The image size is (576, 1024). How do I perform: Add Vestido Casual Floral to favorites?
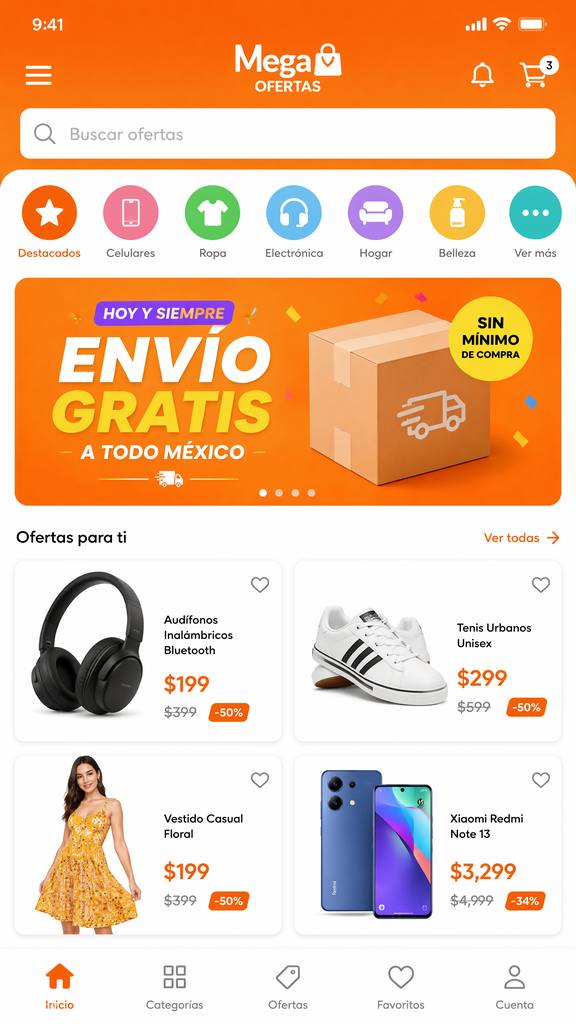[260, 779]
